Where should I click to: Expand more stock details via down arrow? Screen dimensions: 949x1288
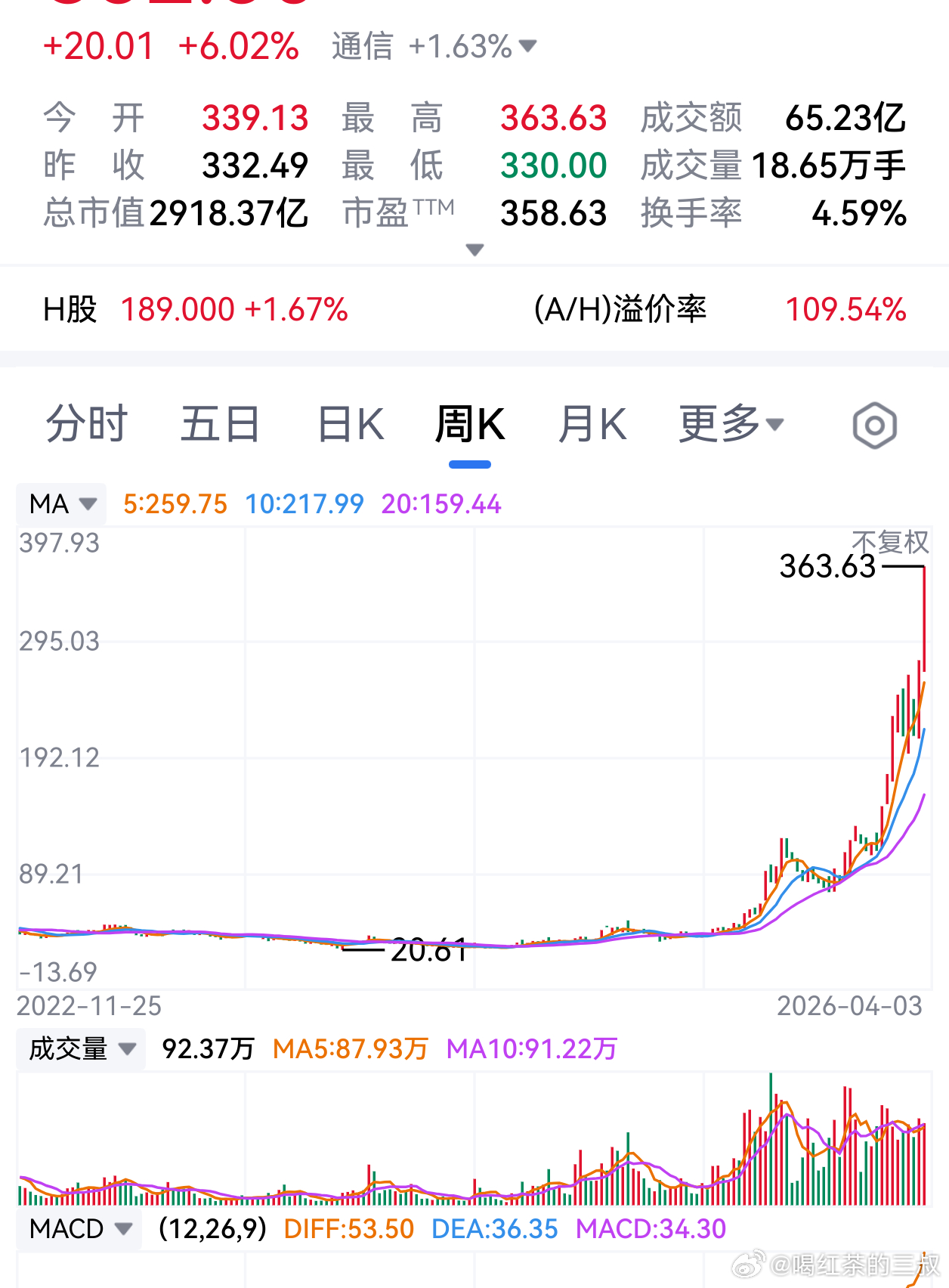tap(474, 249)
